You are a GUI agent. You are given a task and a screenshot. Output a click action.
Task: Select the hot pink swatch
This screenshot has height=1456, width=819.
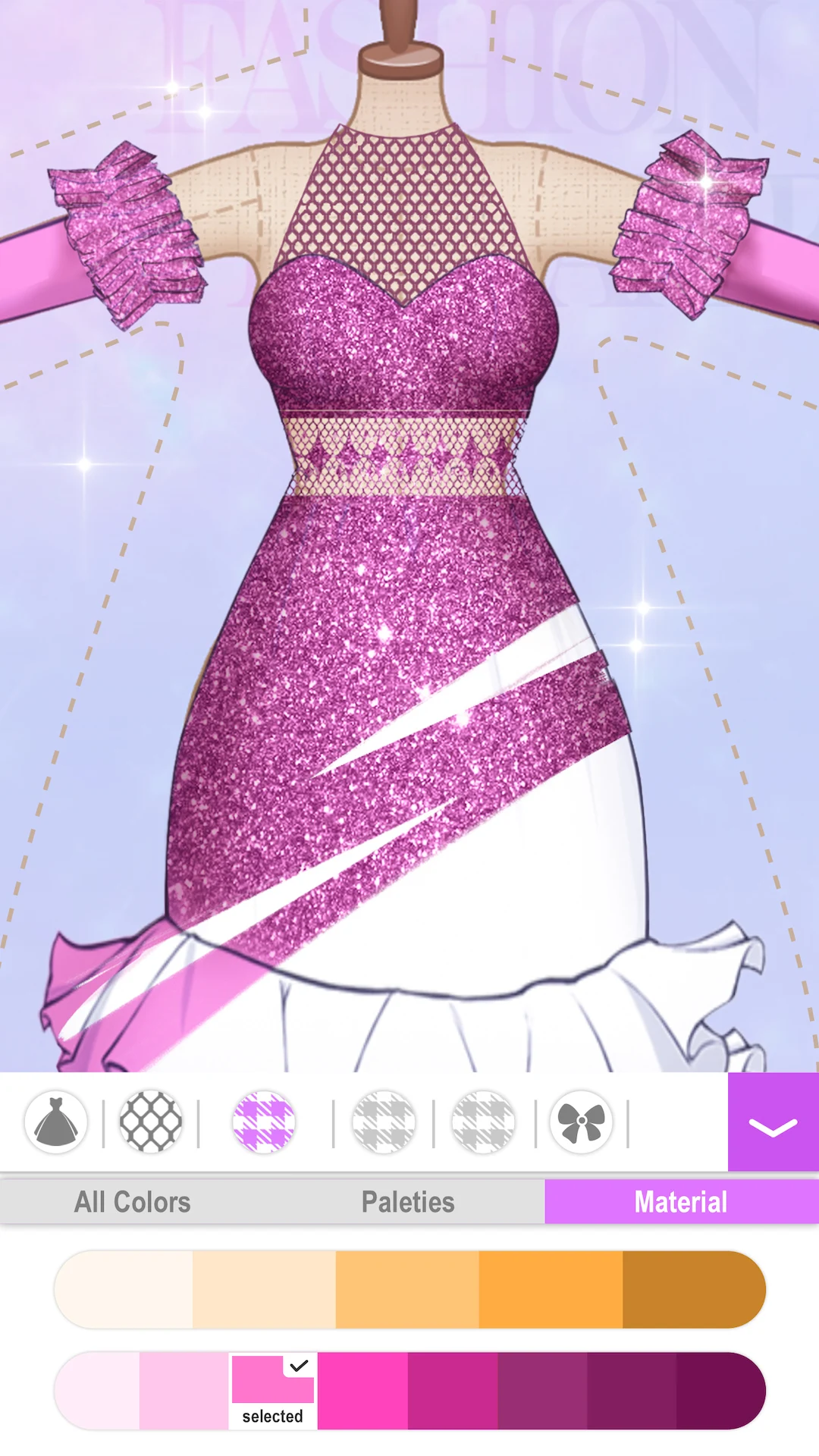tap(362, 1391)
